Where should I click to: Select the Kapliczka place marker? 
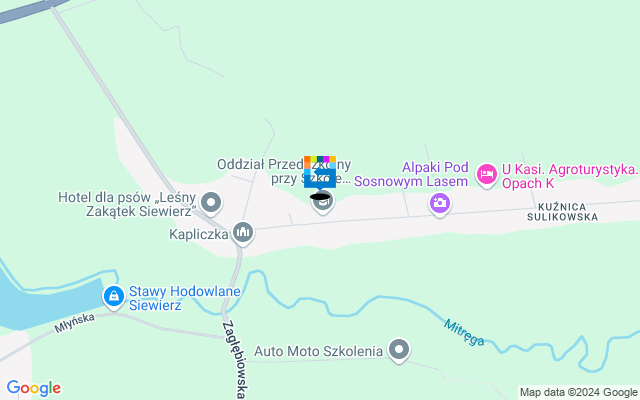point(243,234)
